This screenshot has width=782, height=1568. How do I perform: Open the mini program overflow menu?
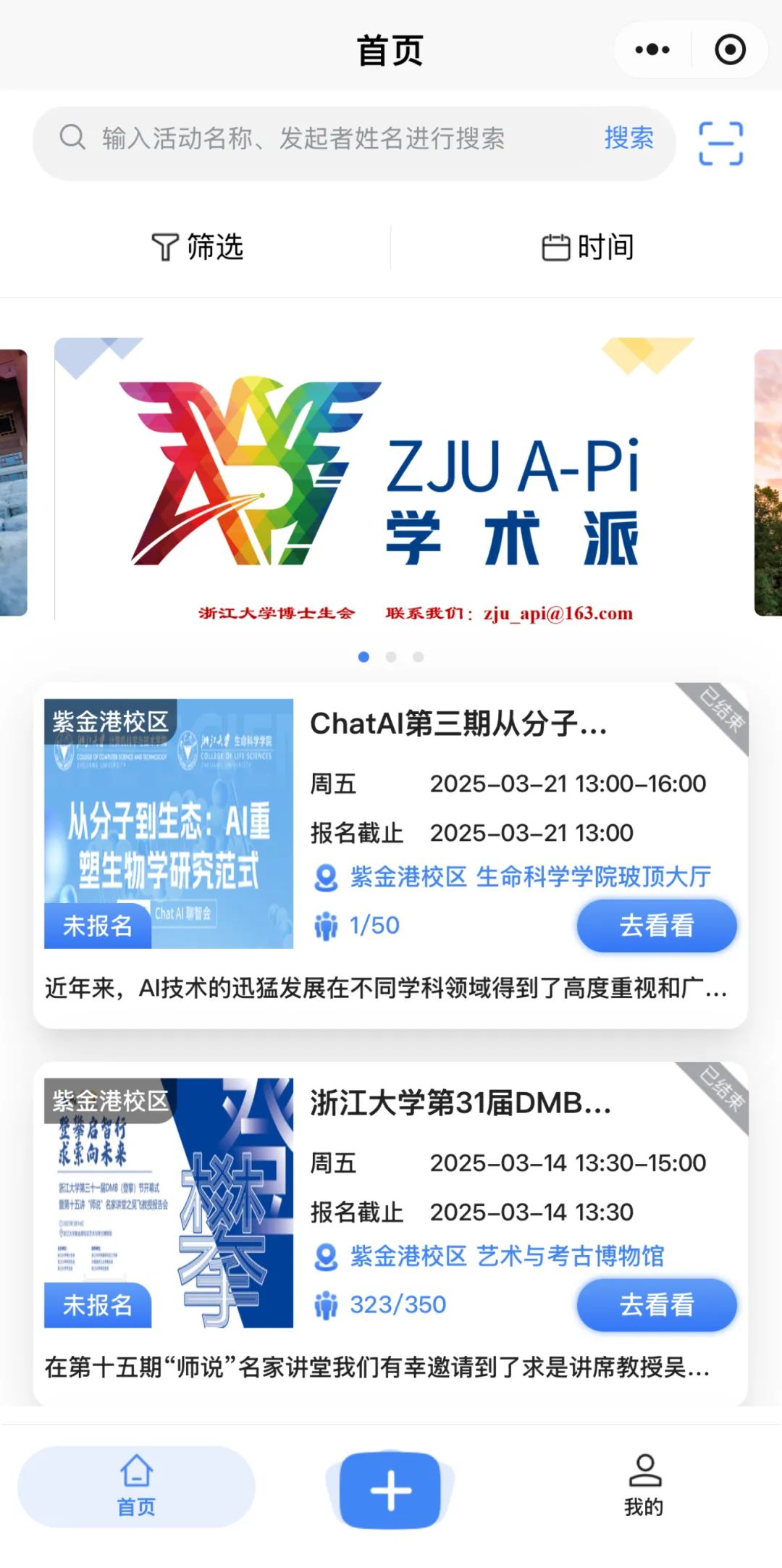(x=652, y=50)
